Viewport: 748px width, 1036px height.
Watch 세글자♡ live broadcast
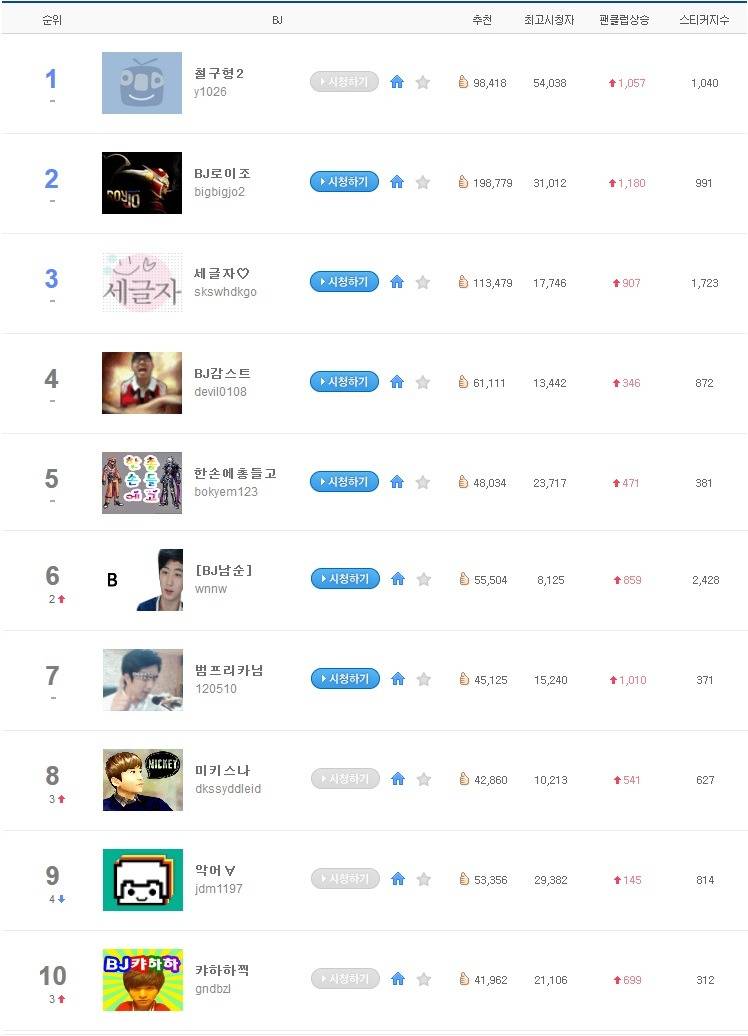(x=344, y=282)
